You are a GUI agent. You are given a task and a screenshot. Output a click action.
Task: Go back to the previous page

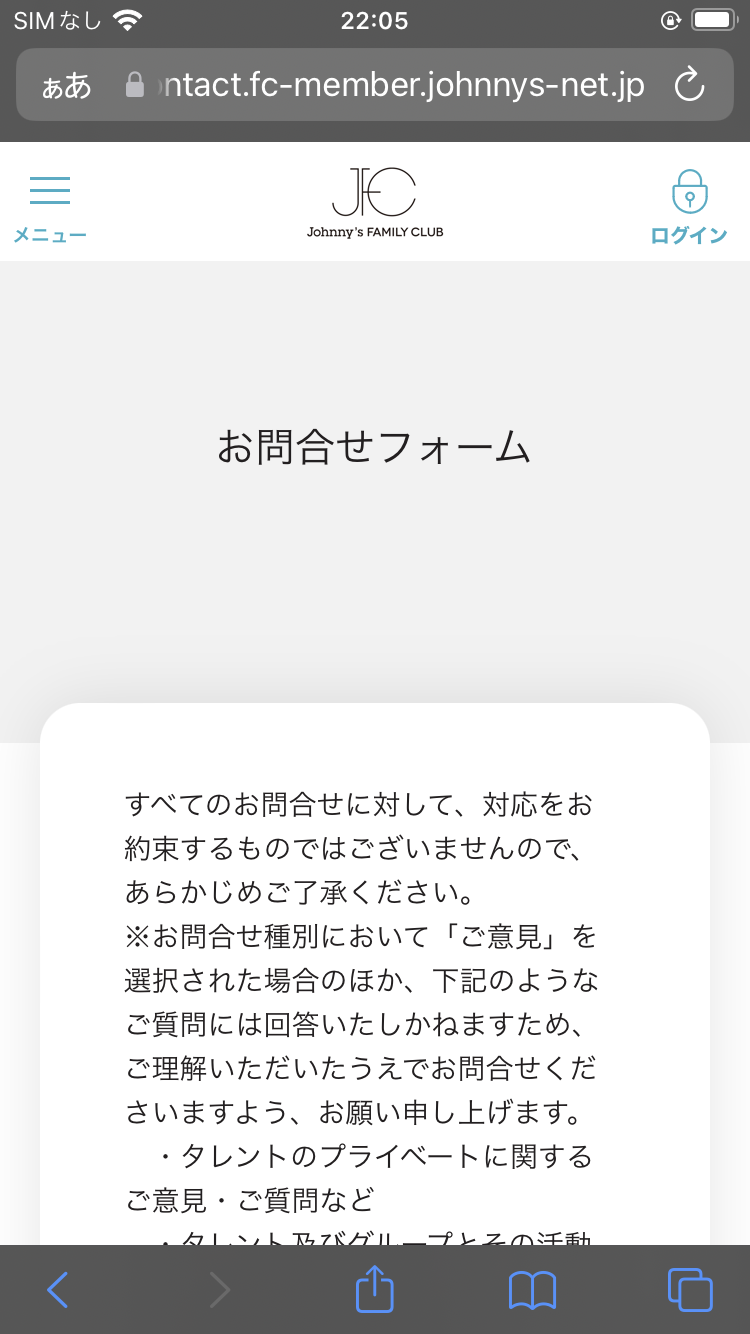pos(58,1290)
